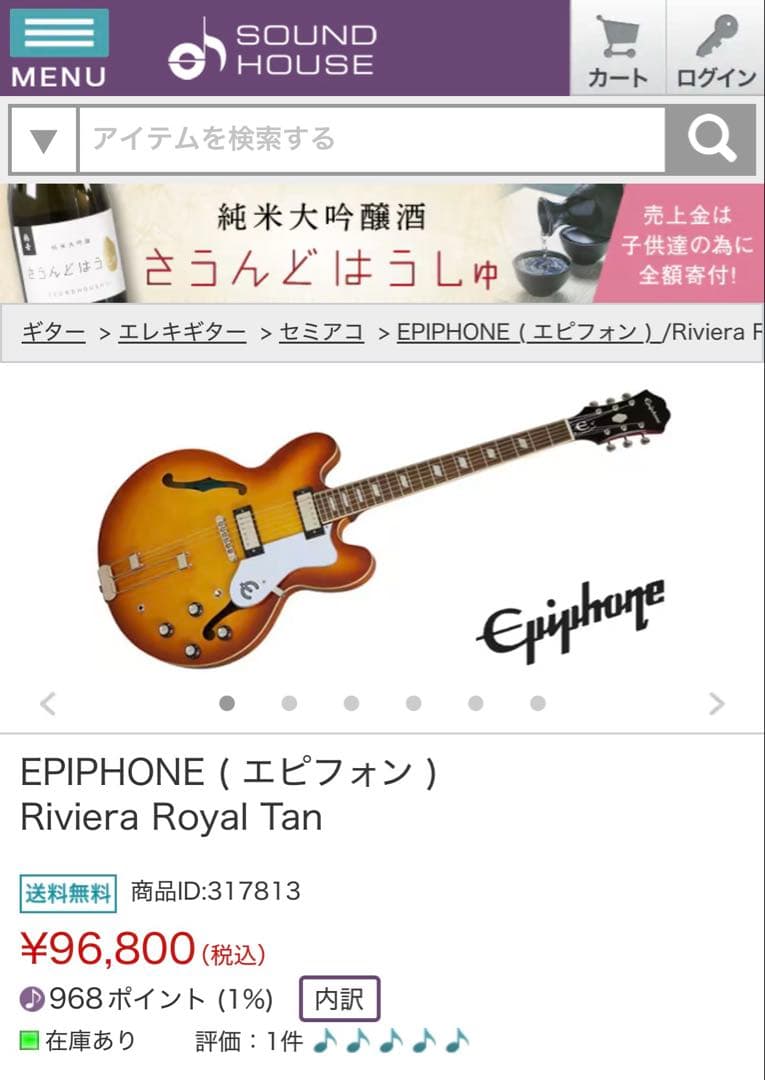This screenshot has height=1080, width=765.
Task: Open the sake banner advertisement
Action: click(382, 245)
